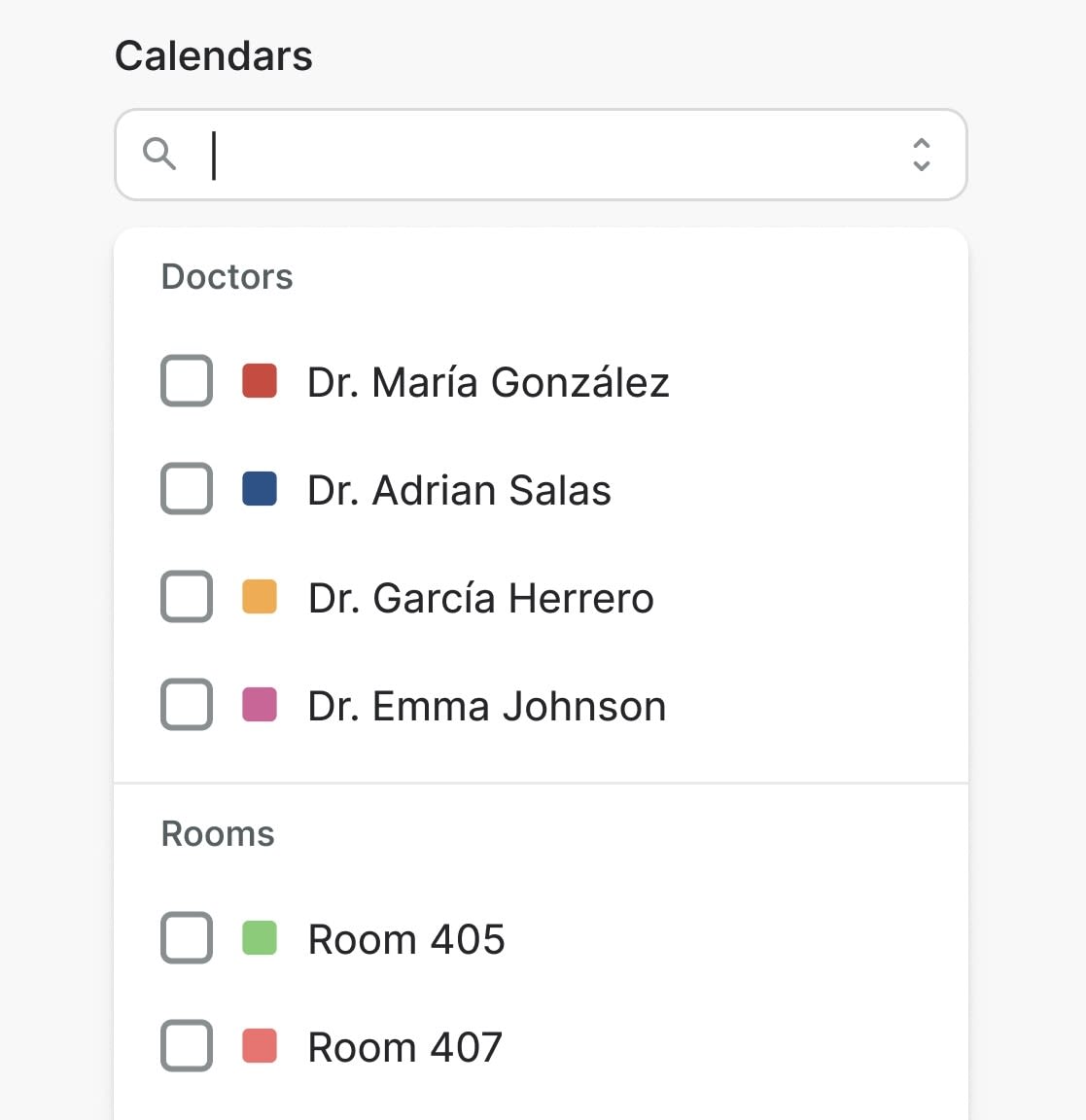Open the calendar list sort chevrons

921,154
